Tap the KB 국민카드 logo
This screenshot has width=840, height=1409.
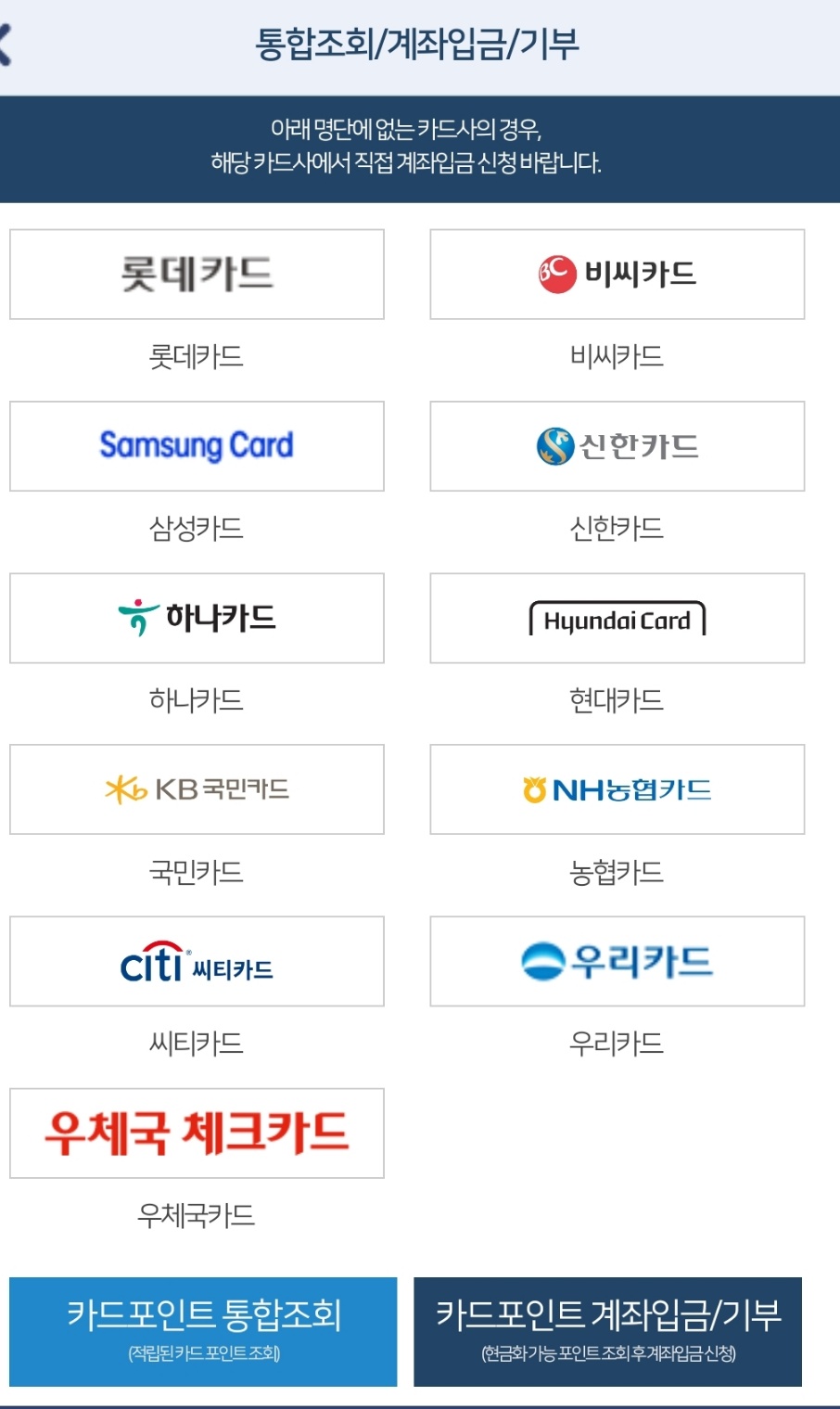pos(197,789)
